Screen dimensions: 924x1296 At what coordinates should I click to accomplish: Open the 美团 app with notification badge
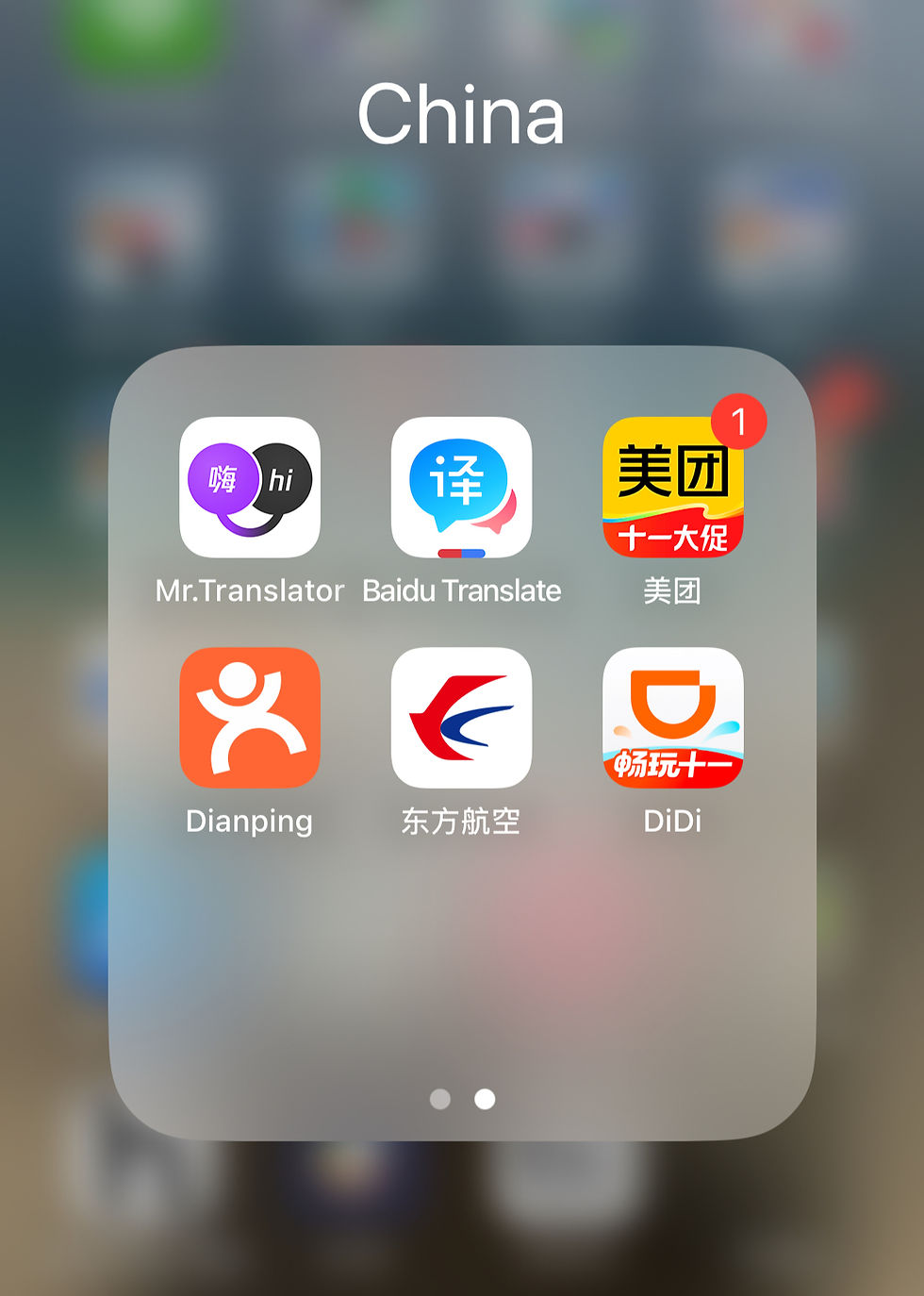(672, 488)
